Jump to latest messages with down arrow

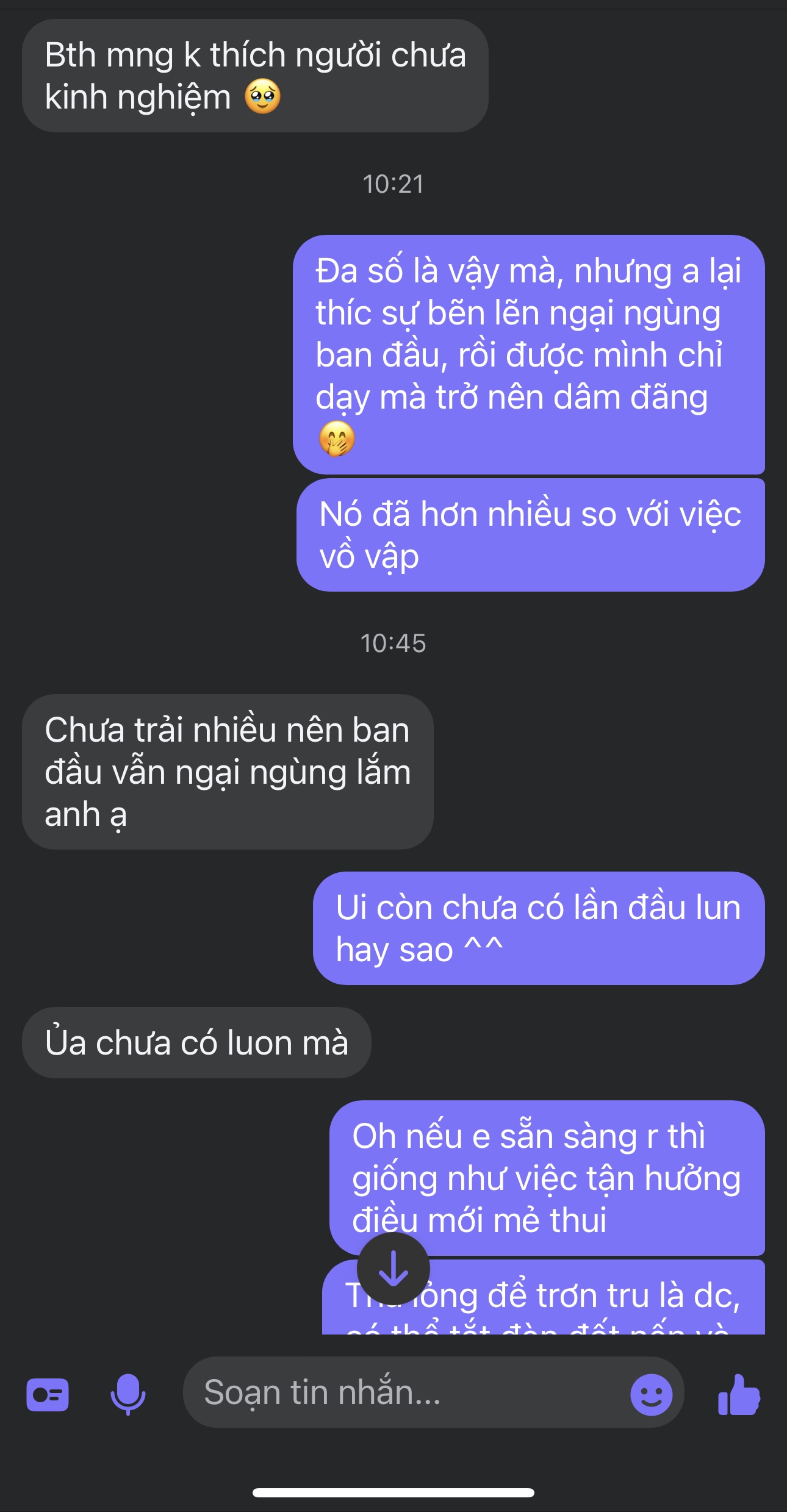point(393,1268)
